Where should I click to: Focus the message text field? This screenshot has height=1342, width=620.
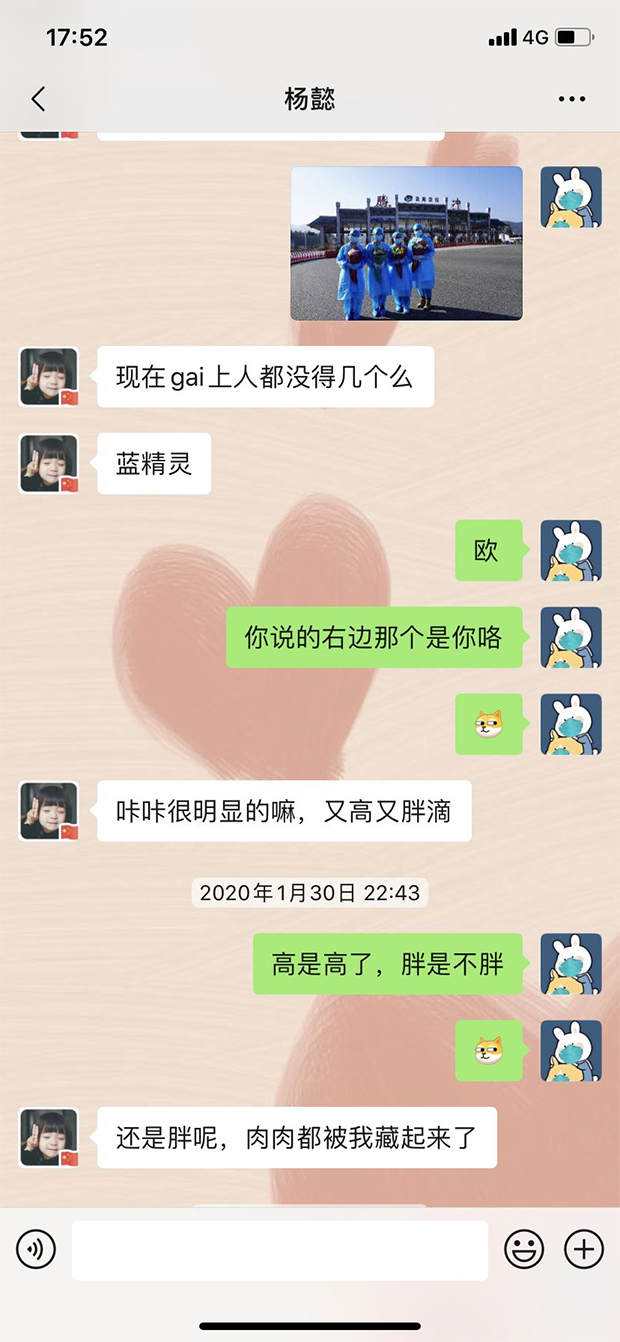click(x=279, y=1250)
